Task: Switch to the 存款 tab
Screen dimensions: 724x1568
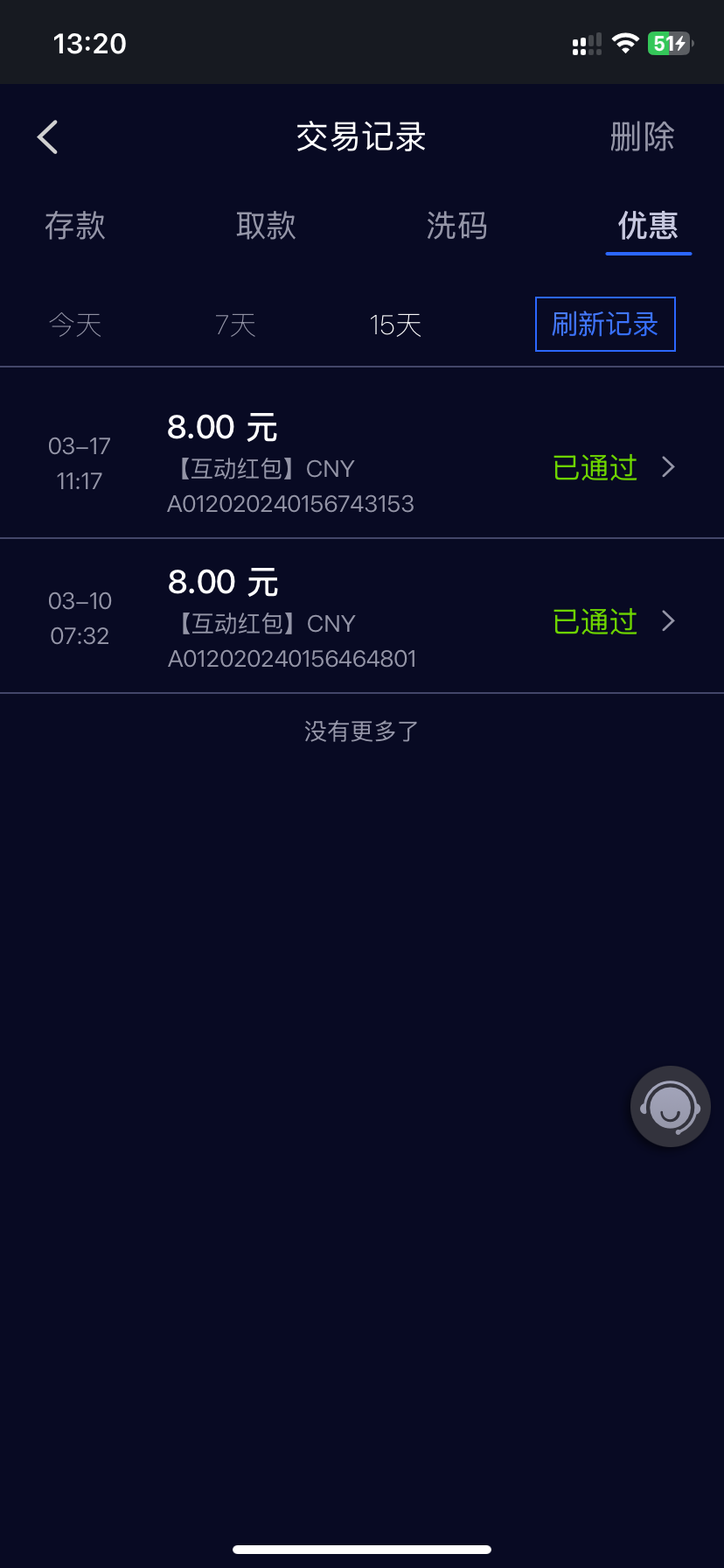Action: click(75, 226)
